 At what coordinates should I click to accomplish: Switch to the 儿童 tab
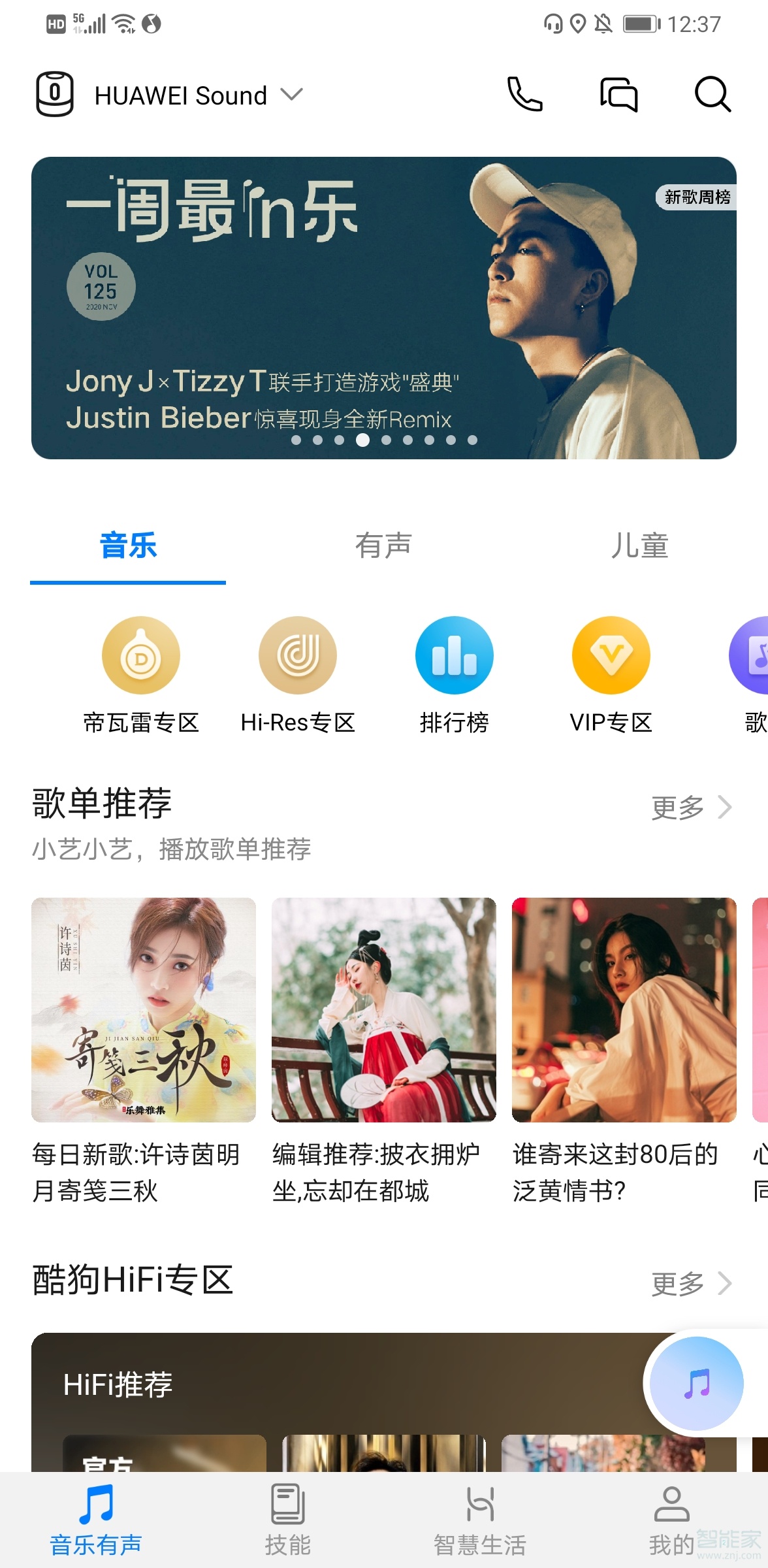click(x=639, y=546)
